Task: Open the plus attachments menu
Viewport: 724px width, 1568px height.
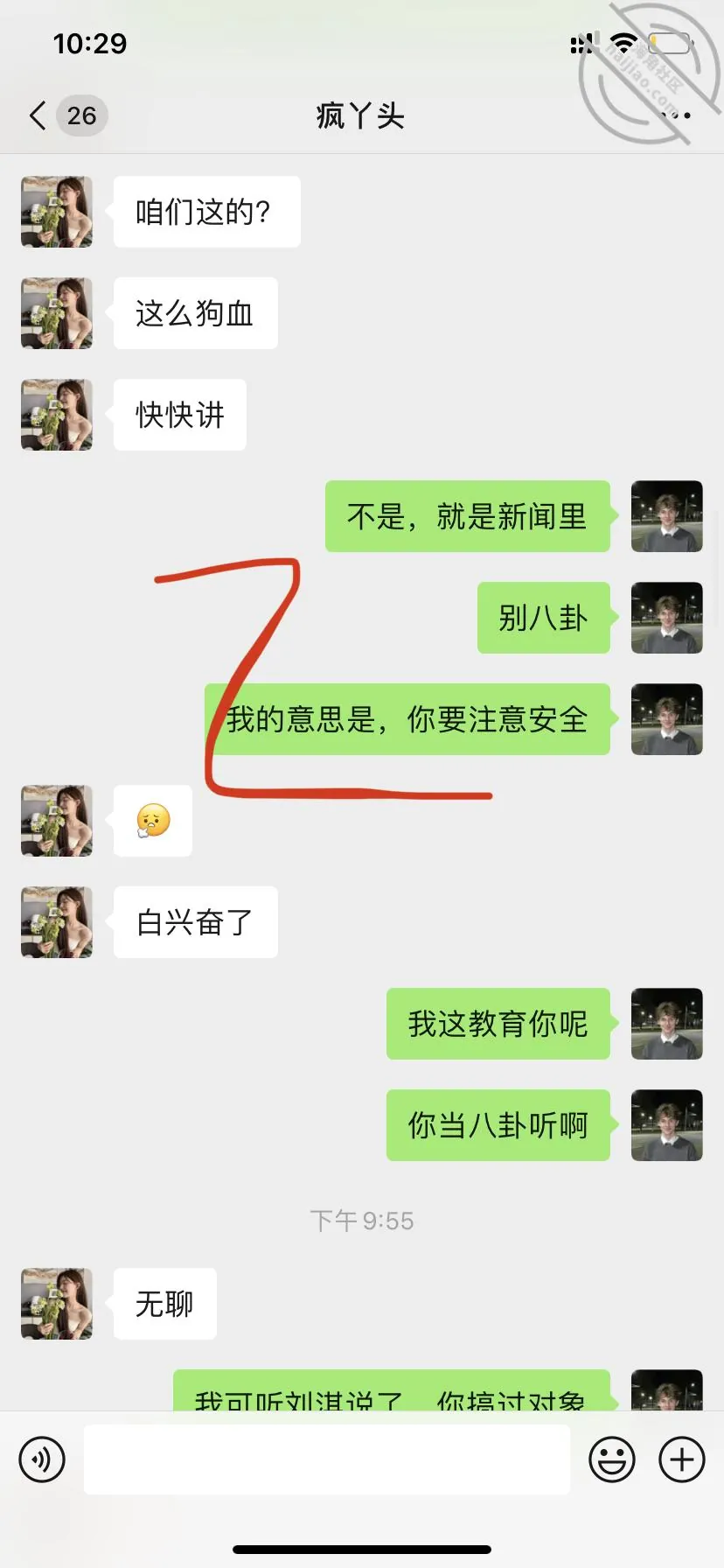Action: (682, 1459)
